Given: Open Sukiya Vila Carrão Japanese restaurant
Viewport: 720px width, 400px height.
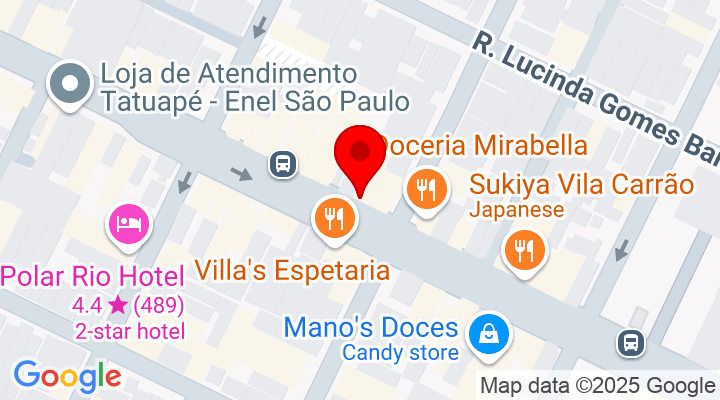Looking at the screenshot, I should pyautogui.click(x=523, y=249).
